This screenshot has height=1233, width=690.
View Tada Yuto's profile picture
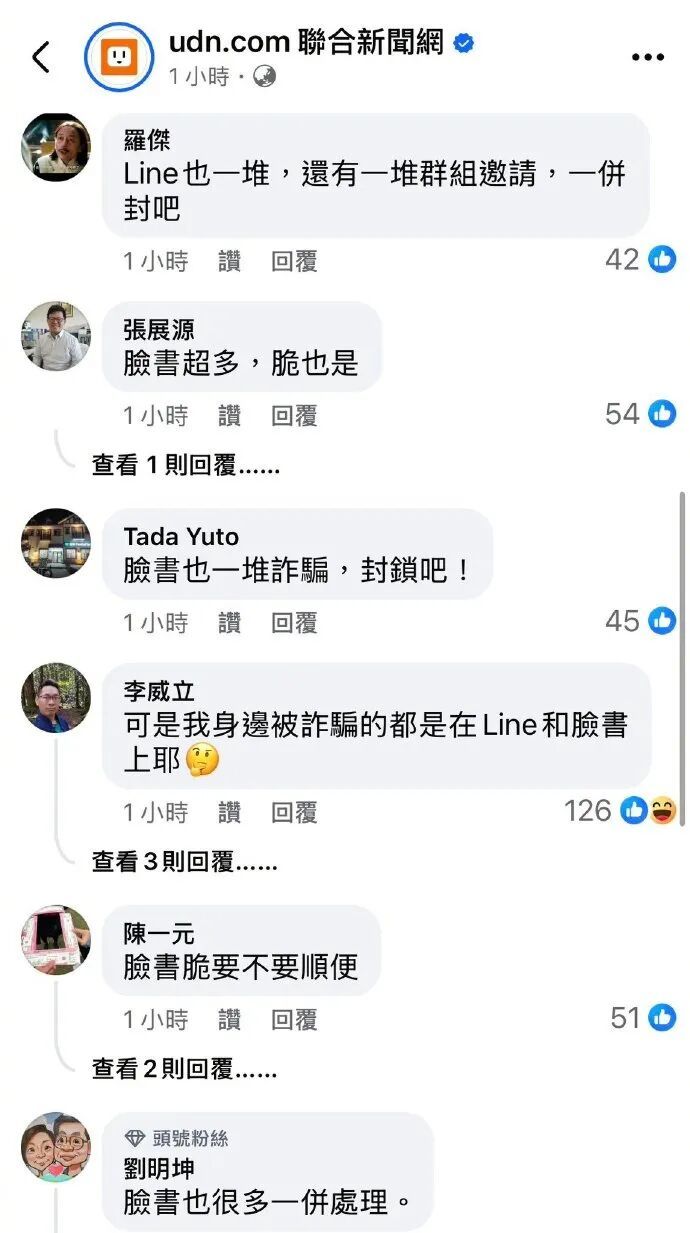[x=56, y=543]
